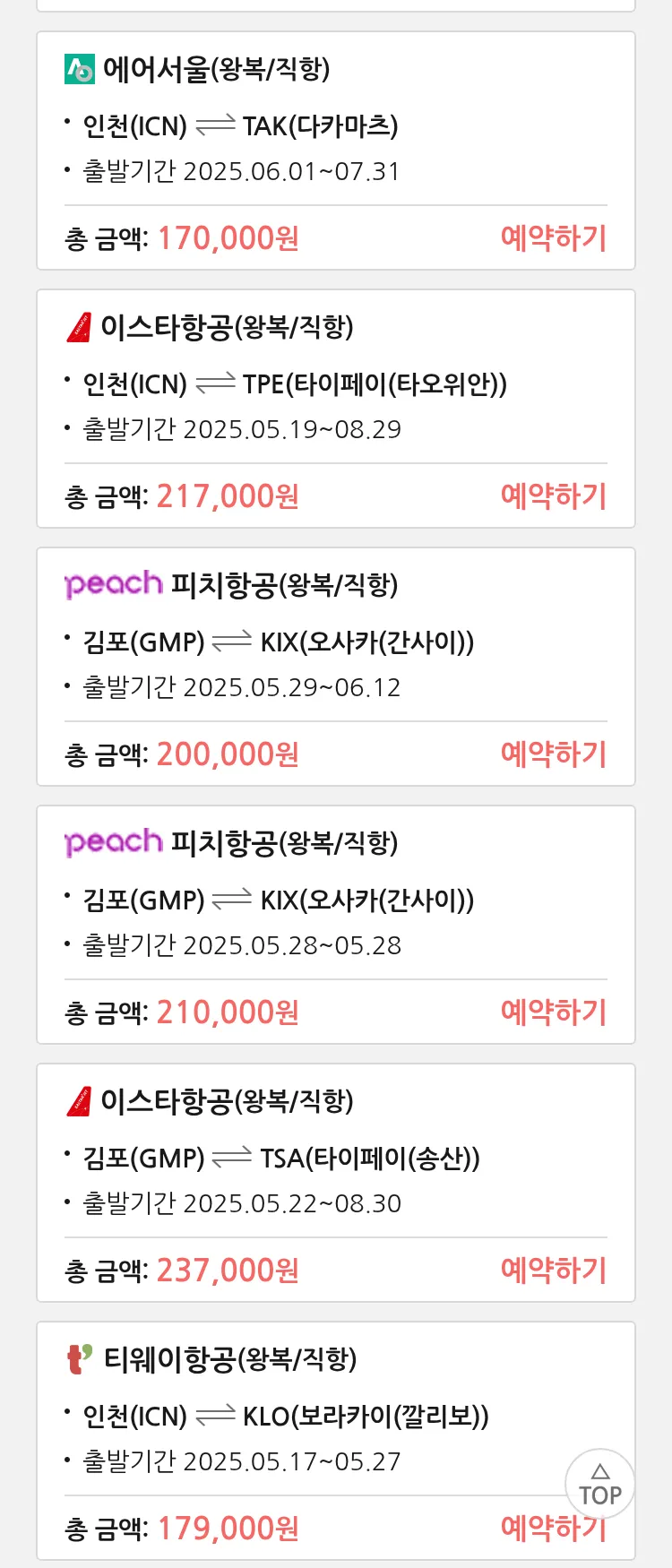The width and height of the screenshot is (672, 1568).
Task: Tap 예약하기 for 에어서울 다카마츠 flight
Action: click(553, 238)
